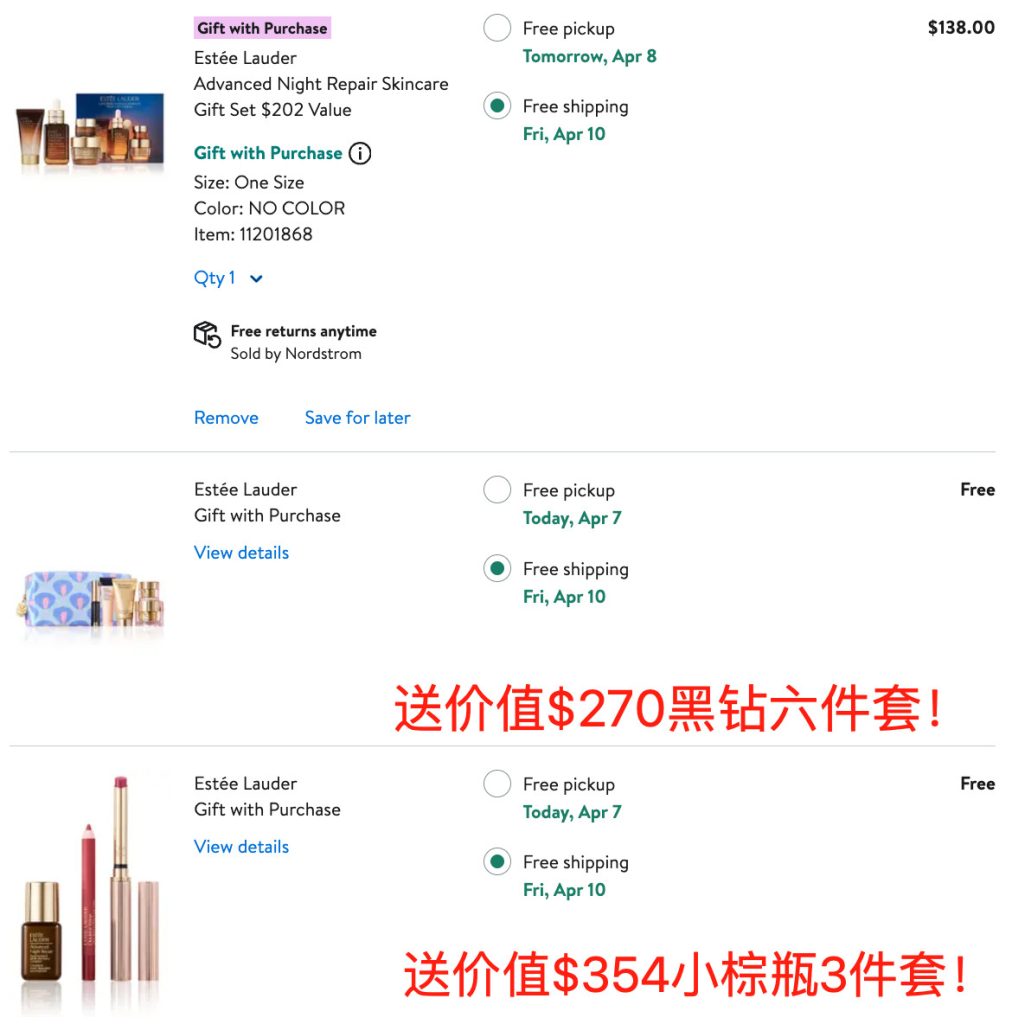Save the gift set for later
This screenshot has width=1012, height=1024.
click(x=357, y=418)
